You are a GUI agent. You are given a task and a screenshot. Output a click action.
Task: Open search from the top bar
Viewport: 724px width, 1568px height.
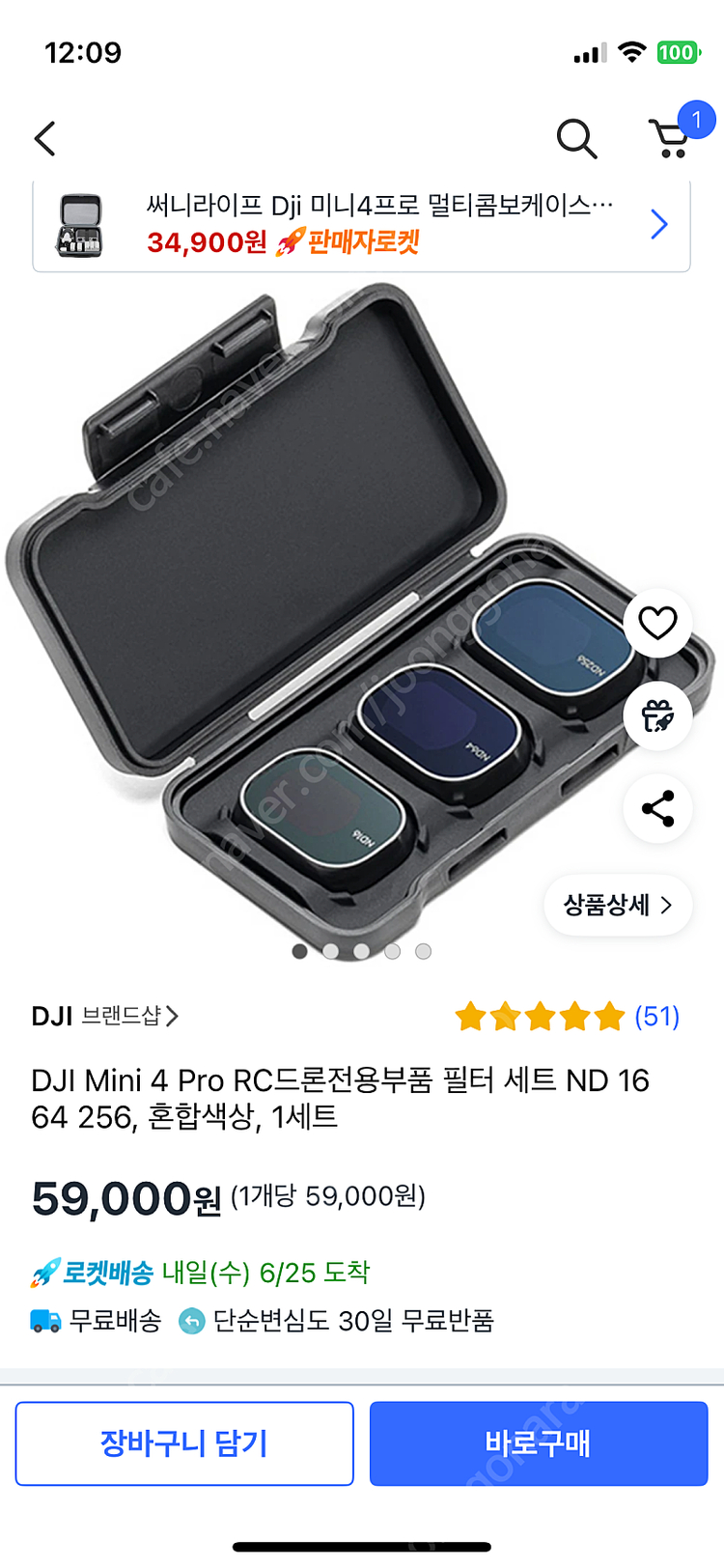577,138
